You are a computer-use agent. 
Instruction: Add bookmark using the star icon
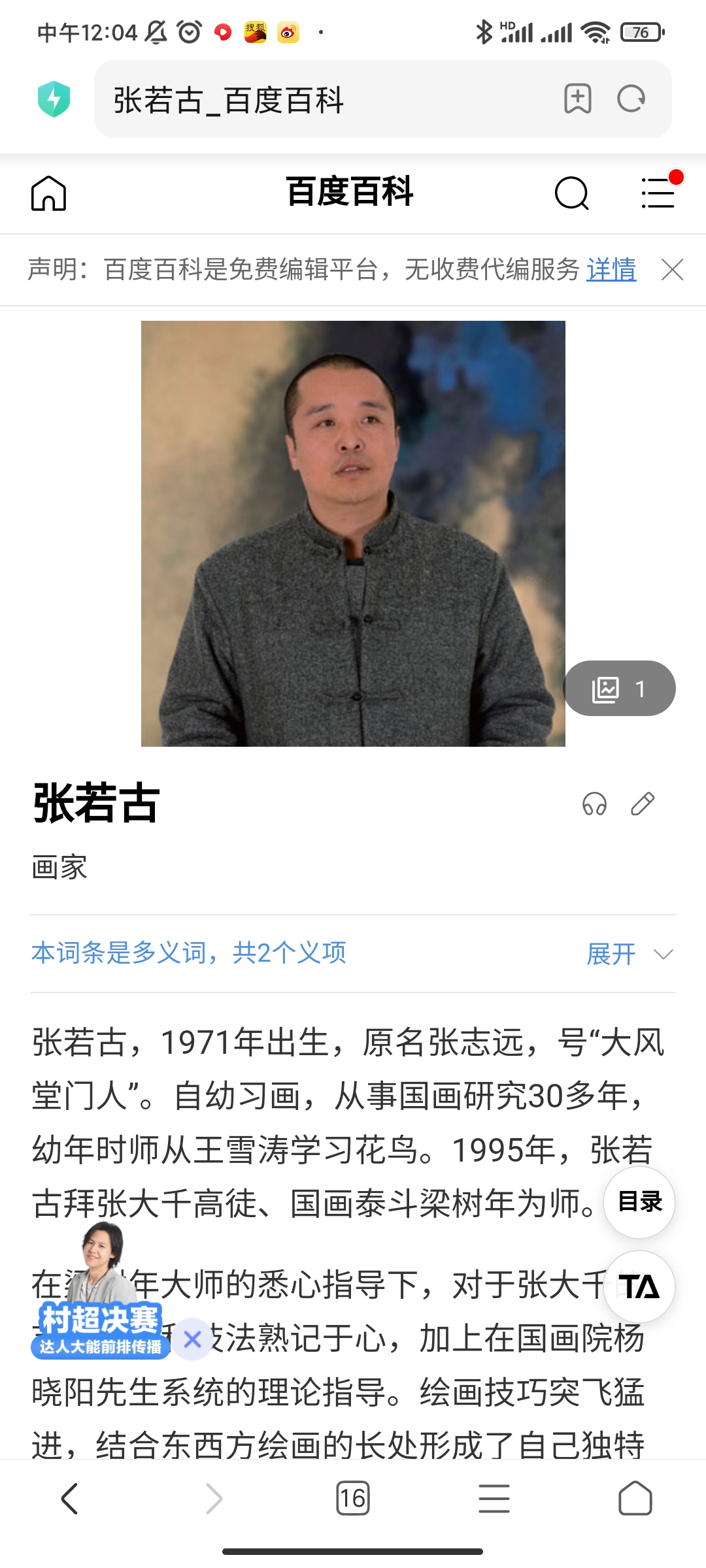(578, 99)
